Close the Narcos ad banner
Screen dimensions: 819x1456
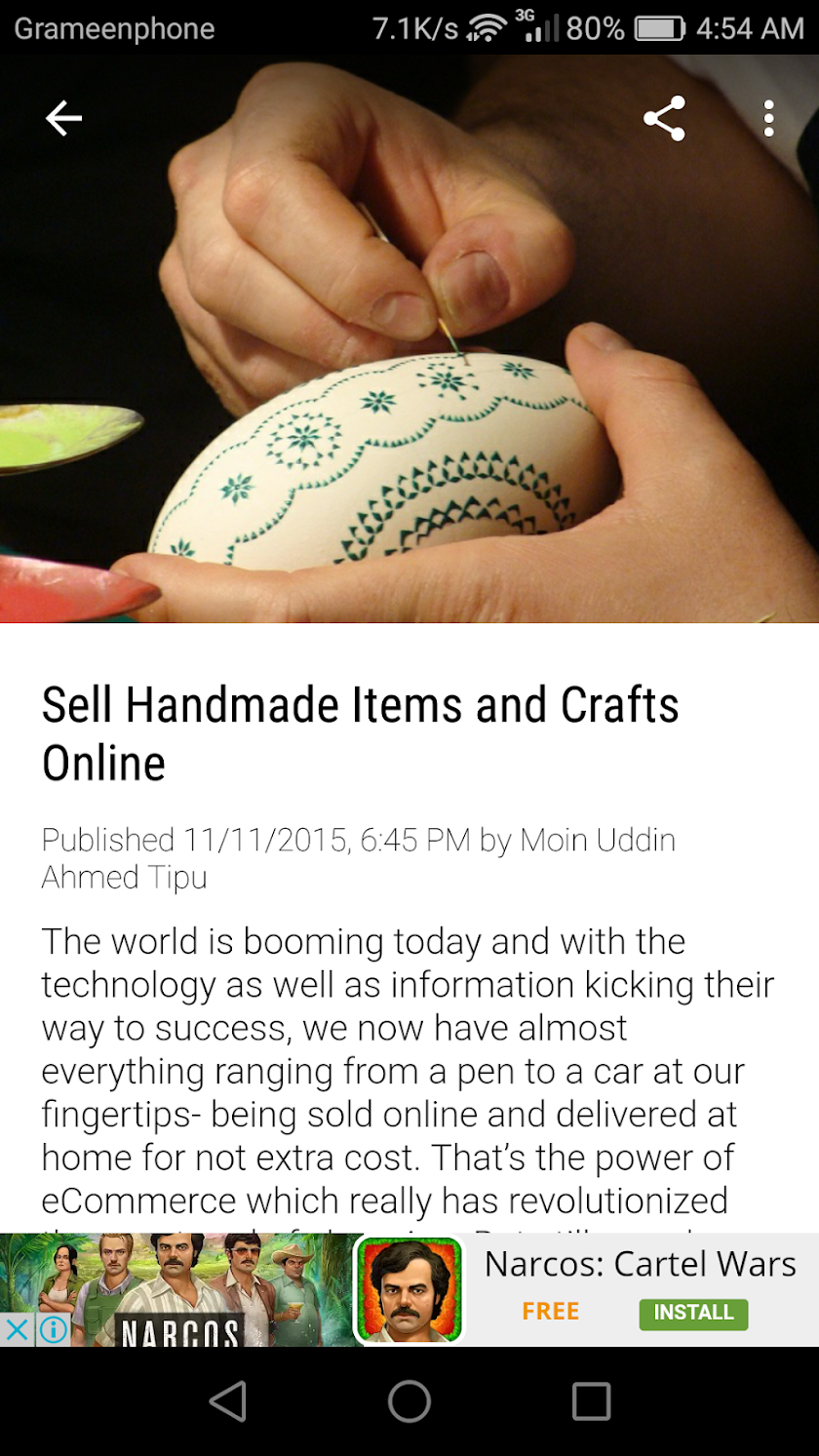tap(17, 1329)
